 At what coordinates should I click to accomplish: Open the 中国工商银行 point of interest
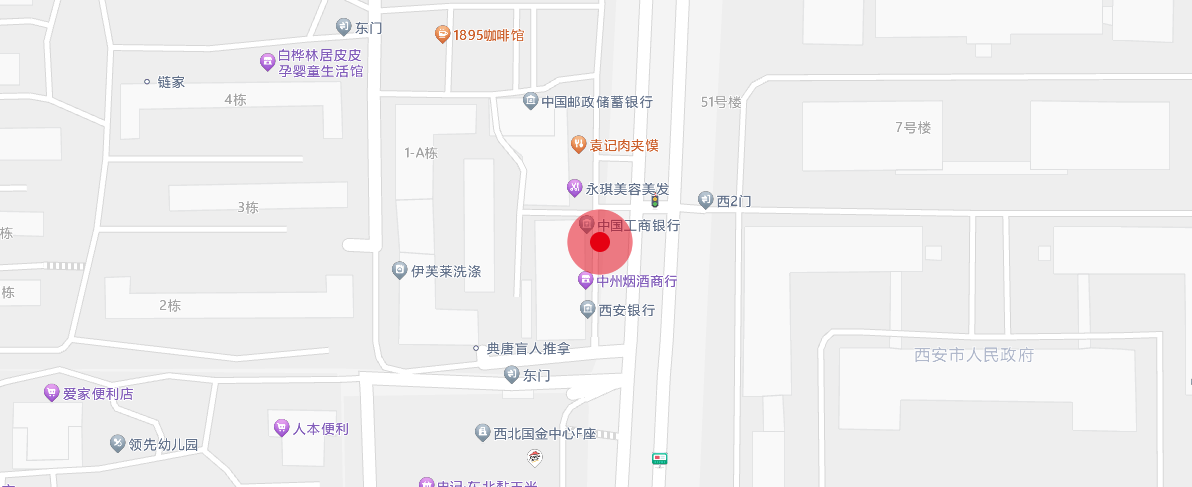[x=587, y=224]
